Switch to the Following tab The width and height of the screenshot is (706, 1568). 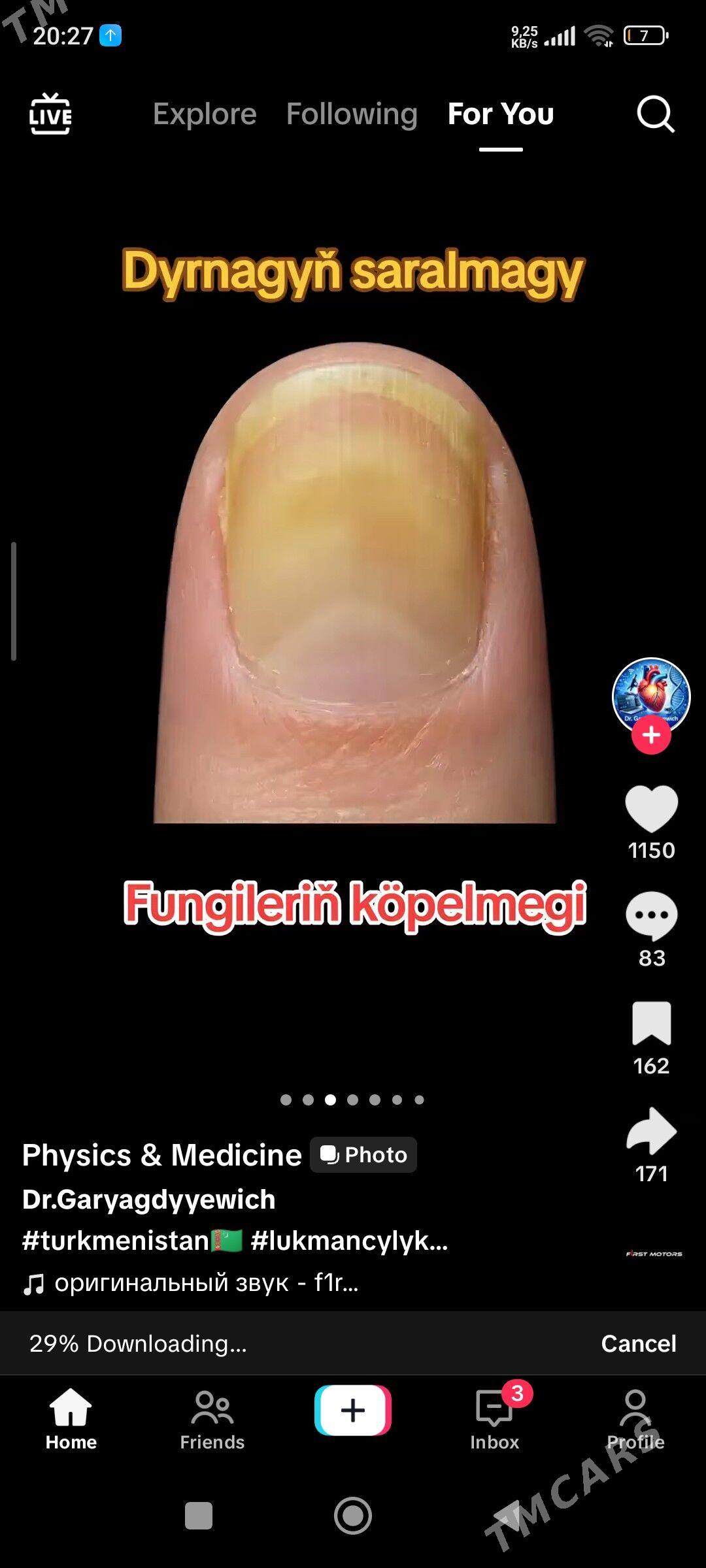pyautogui.click(x=352, y=114)
